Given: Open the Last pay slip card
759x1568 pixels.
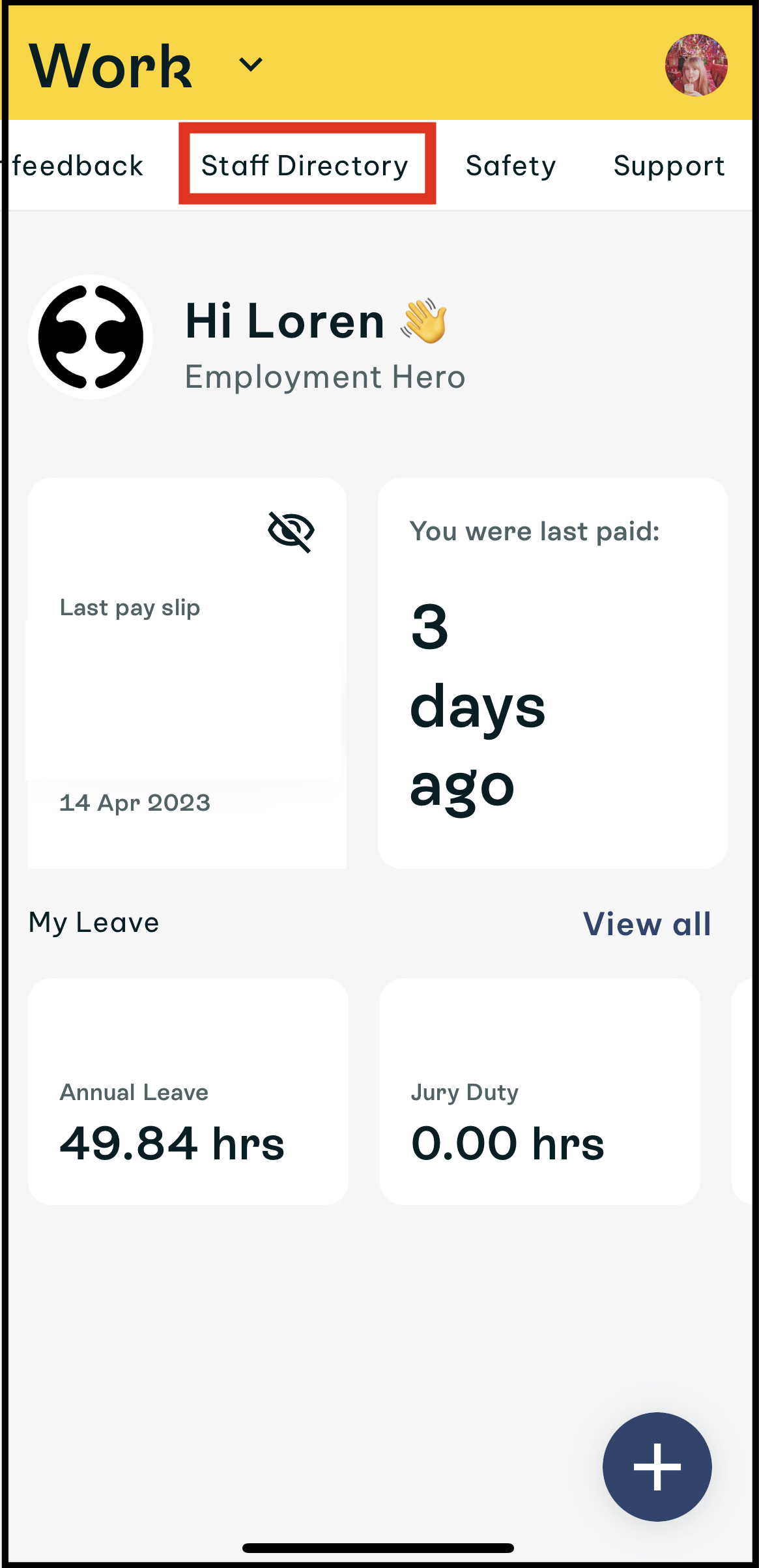Looking at the screenshot, I should click(187, 673).
